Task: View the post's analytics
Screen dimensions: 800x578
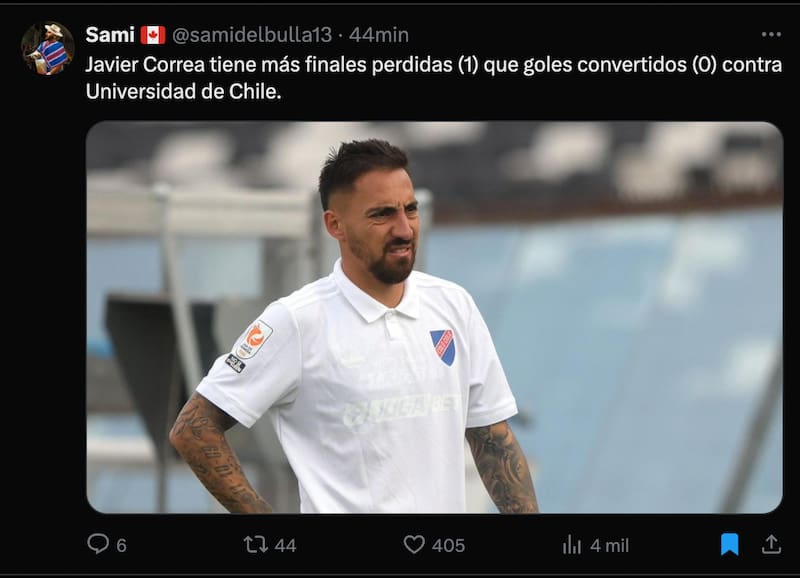Action: click(x=572, y=544)
